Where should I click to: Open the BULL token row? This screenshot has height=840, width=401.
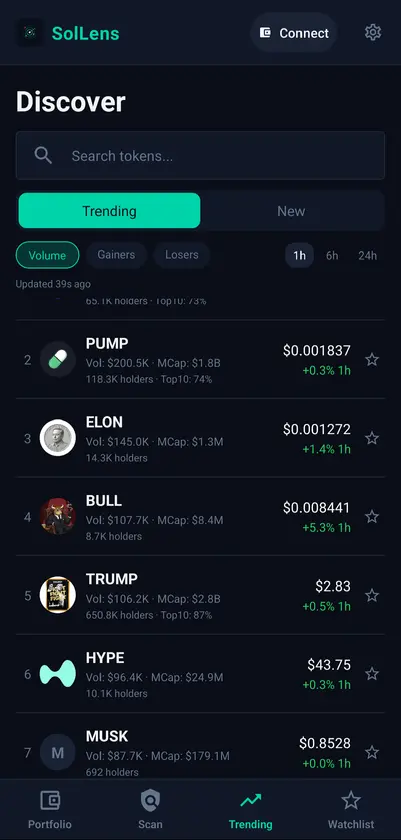[x=200, y=517]
